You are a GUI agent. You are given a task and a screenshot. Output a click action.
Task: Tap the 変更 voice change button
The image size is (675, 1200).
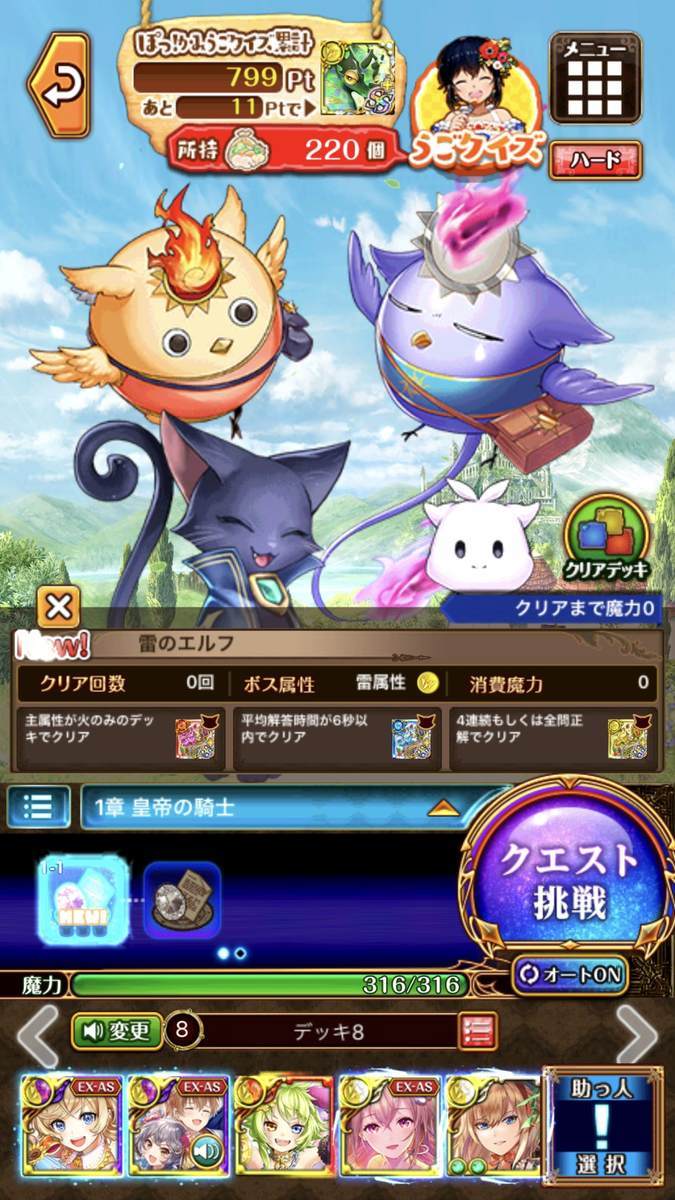pyautogui.click(x=117, y=1029)
